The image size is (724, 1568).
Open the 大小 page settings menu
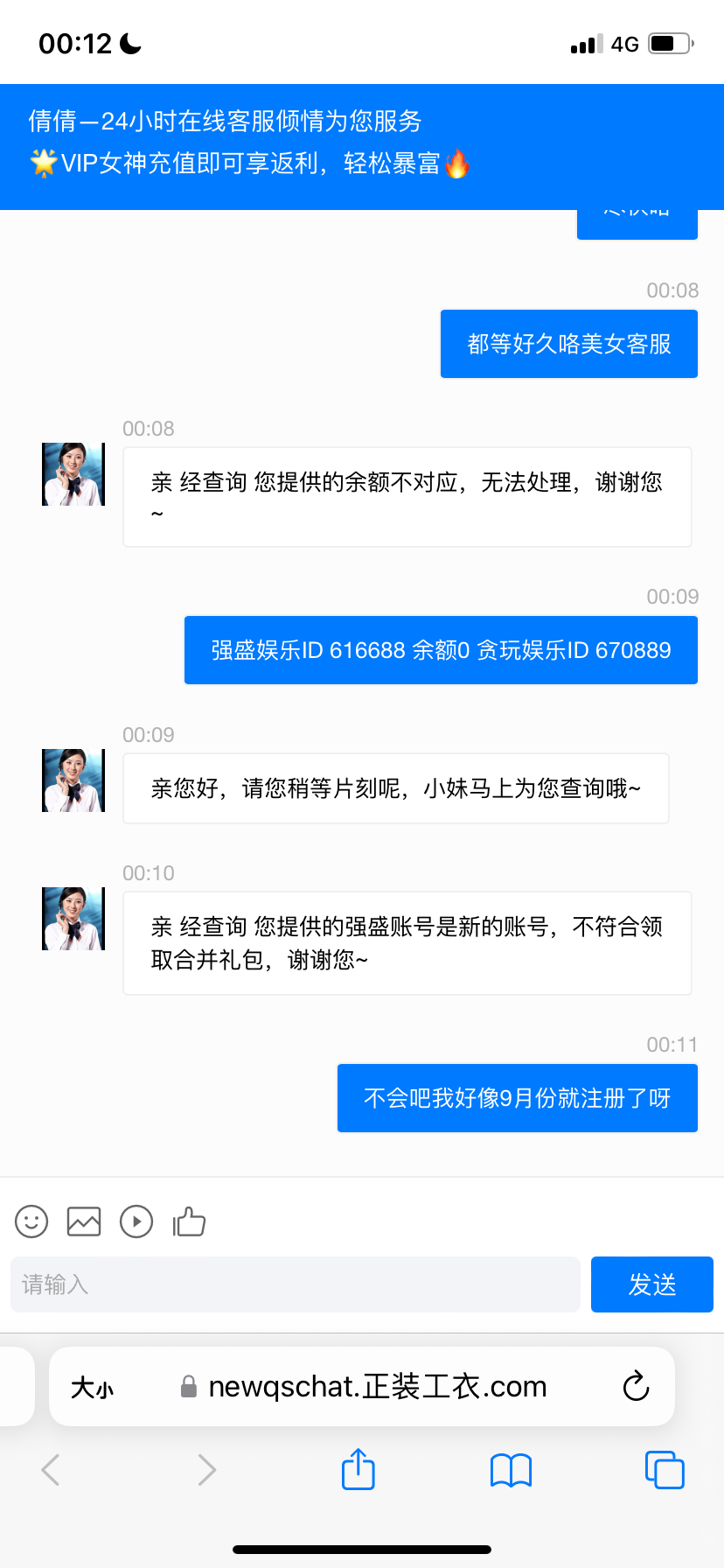(92, 1388)
